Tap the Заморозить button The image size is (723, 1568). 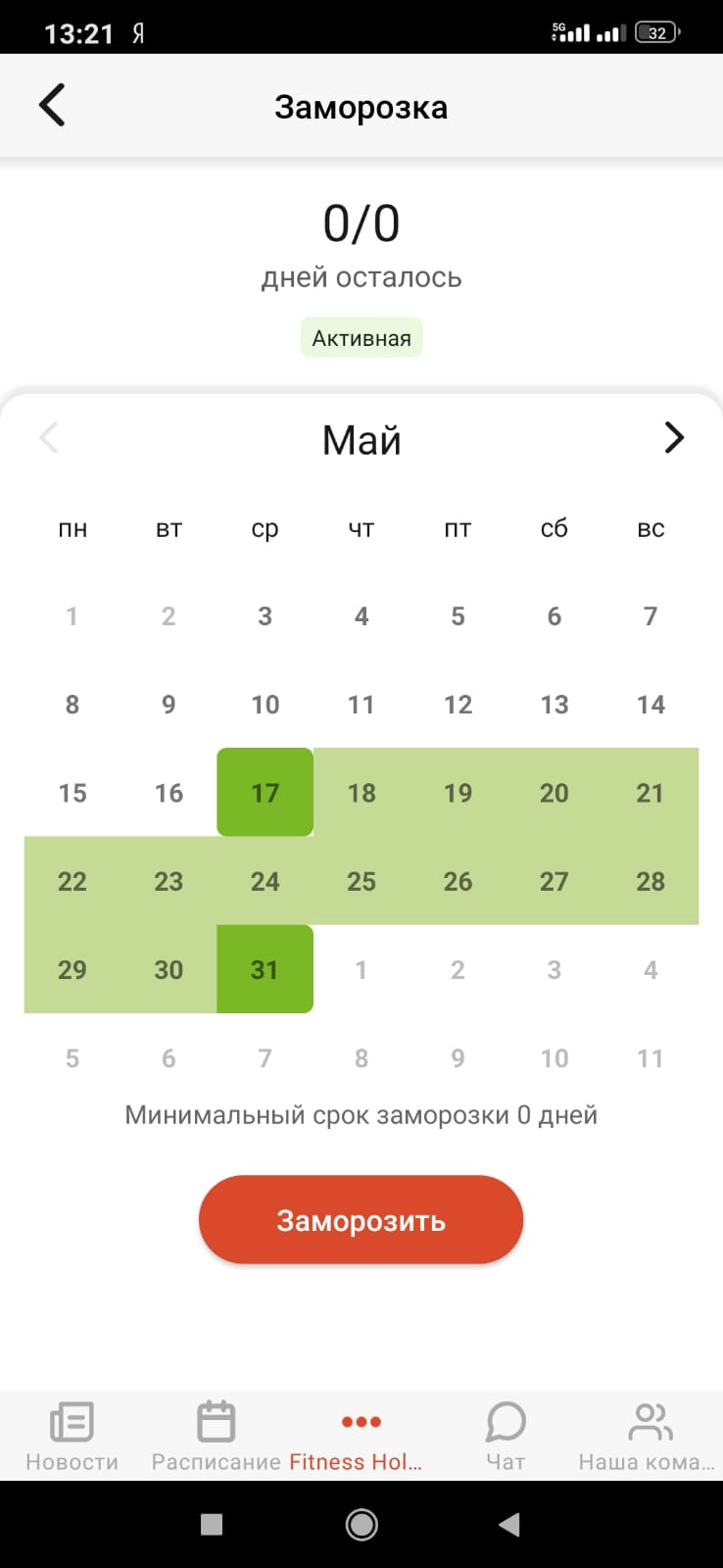tap(361, 1219)
